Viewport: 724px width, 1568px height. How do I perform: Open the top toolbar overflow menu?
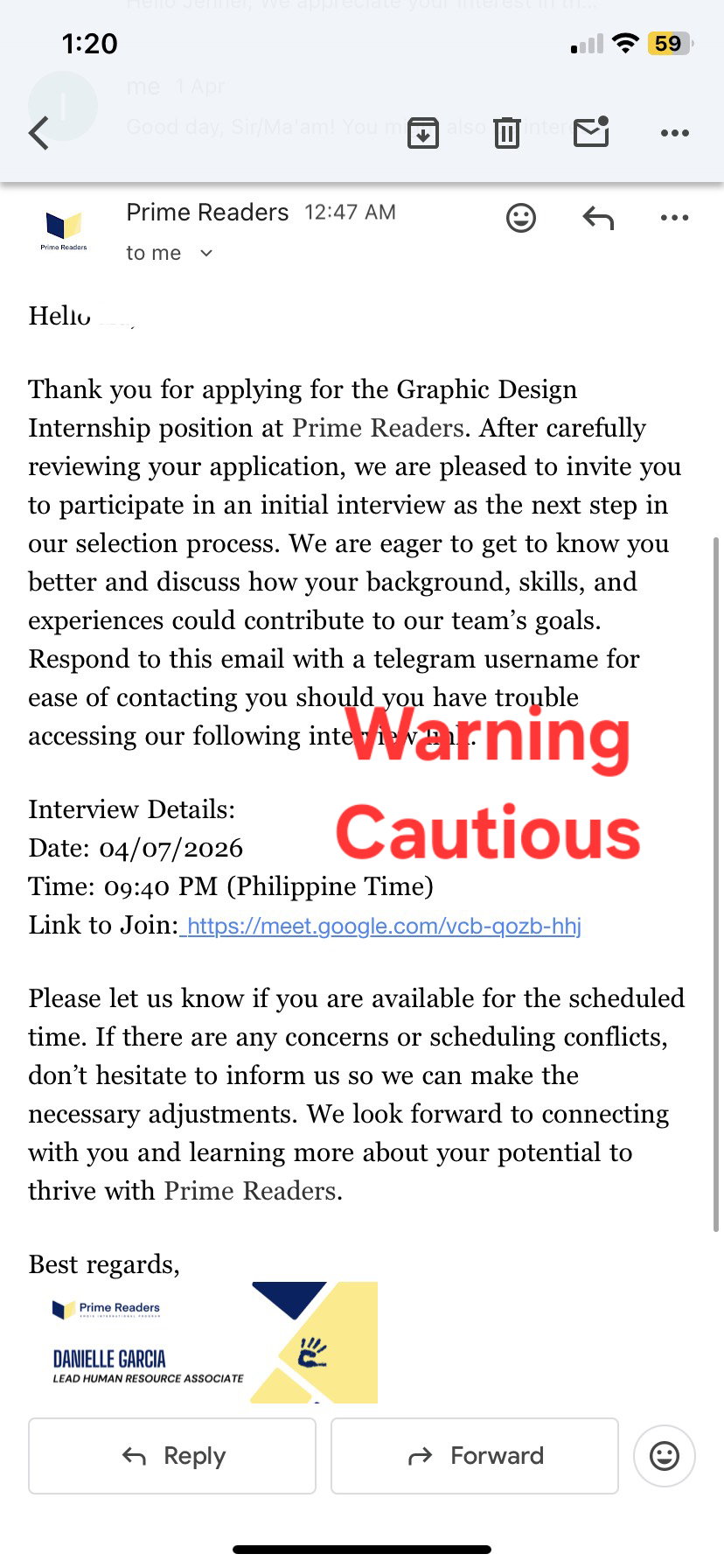pyautogui.click(x=674, y=133)
